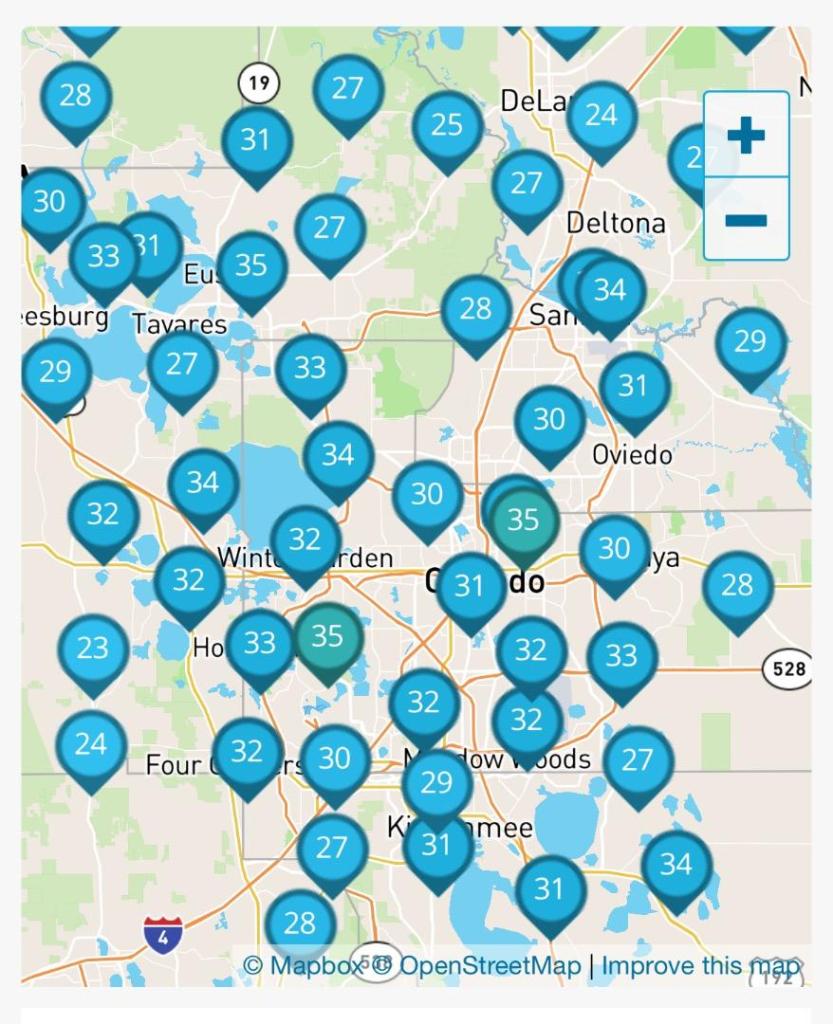
Task: Open the 27 marker beside Tavares
Action: pyautogui.click(x=182, y=365)
